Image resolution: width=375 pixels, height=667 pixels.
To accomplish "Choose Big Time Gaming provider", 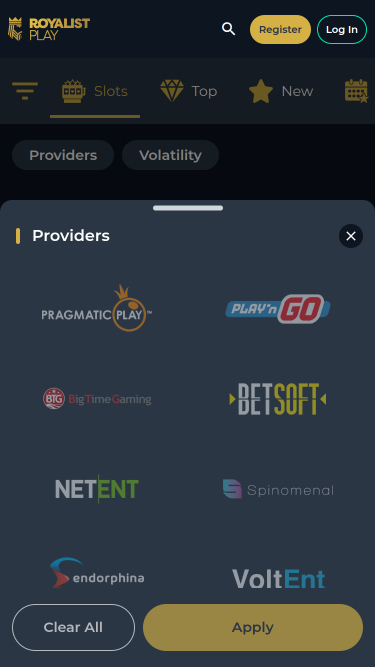I will point(97,399).
